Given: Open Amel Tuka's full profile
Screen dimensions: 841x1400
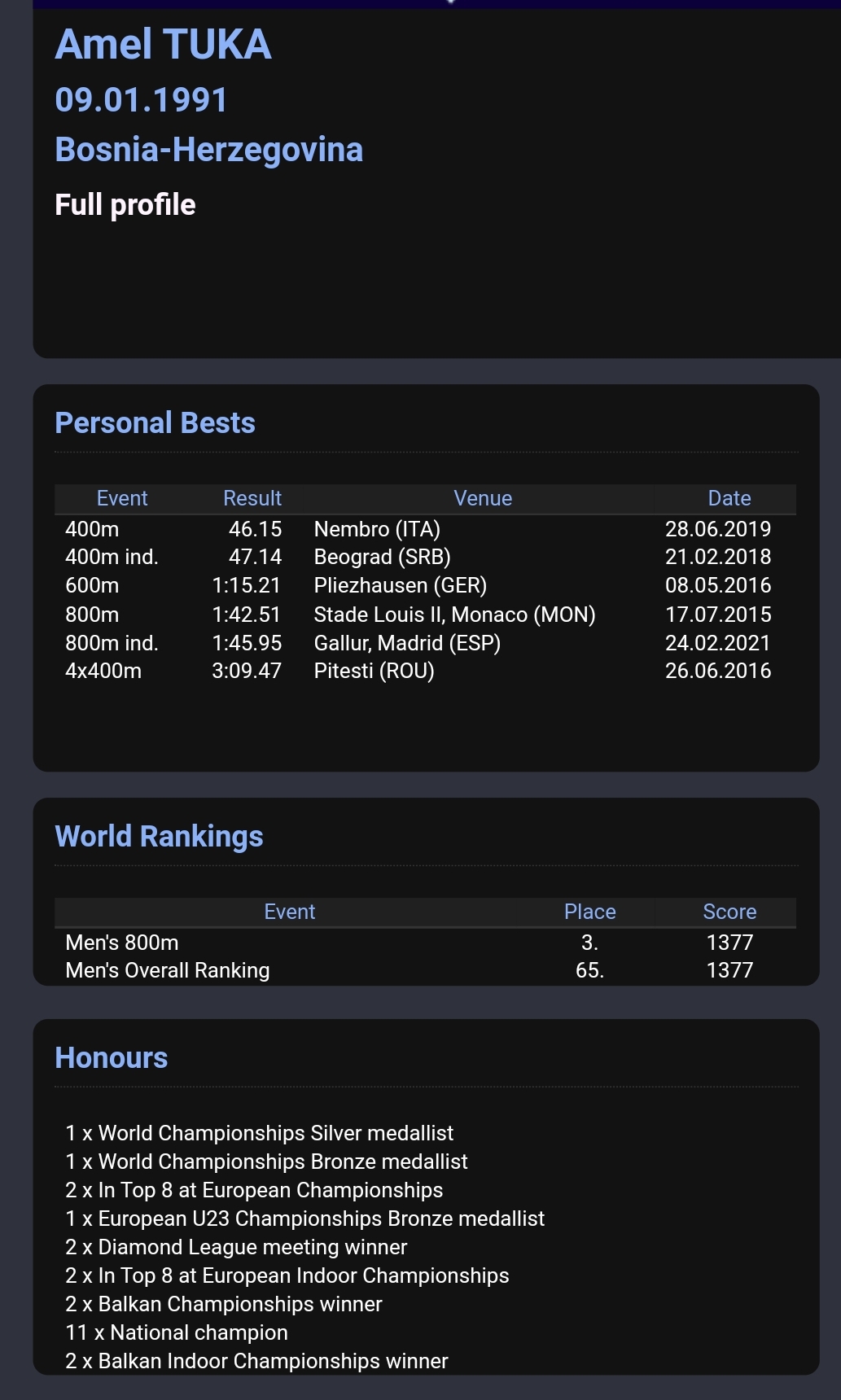Looking at the screenshot, I should (x=125, y=204).
